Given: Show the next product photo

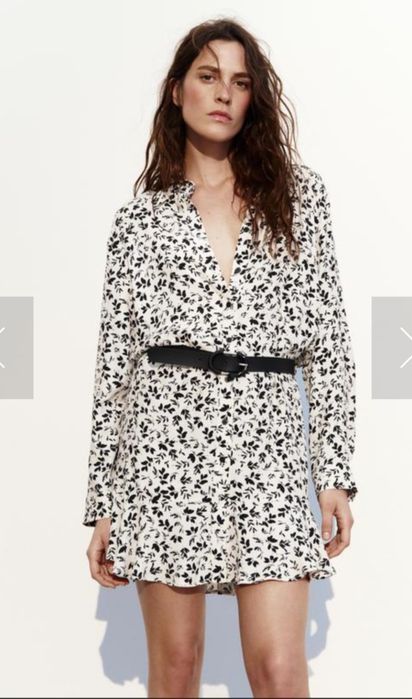Looking at the screenshot, I should [392, 347].
